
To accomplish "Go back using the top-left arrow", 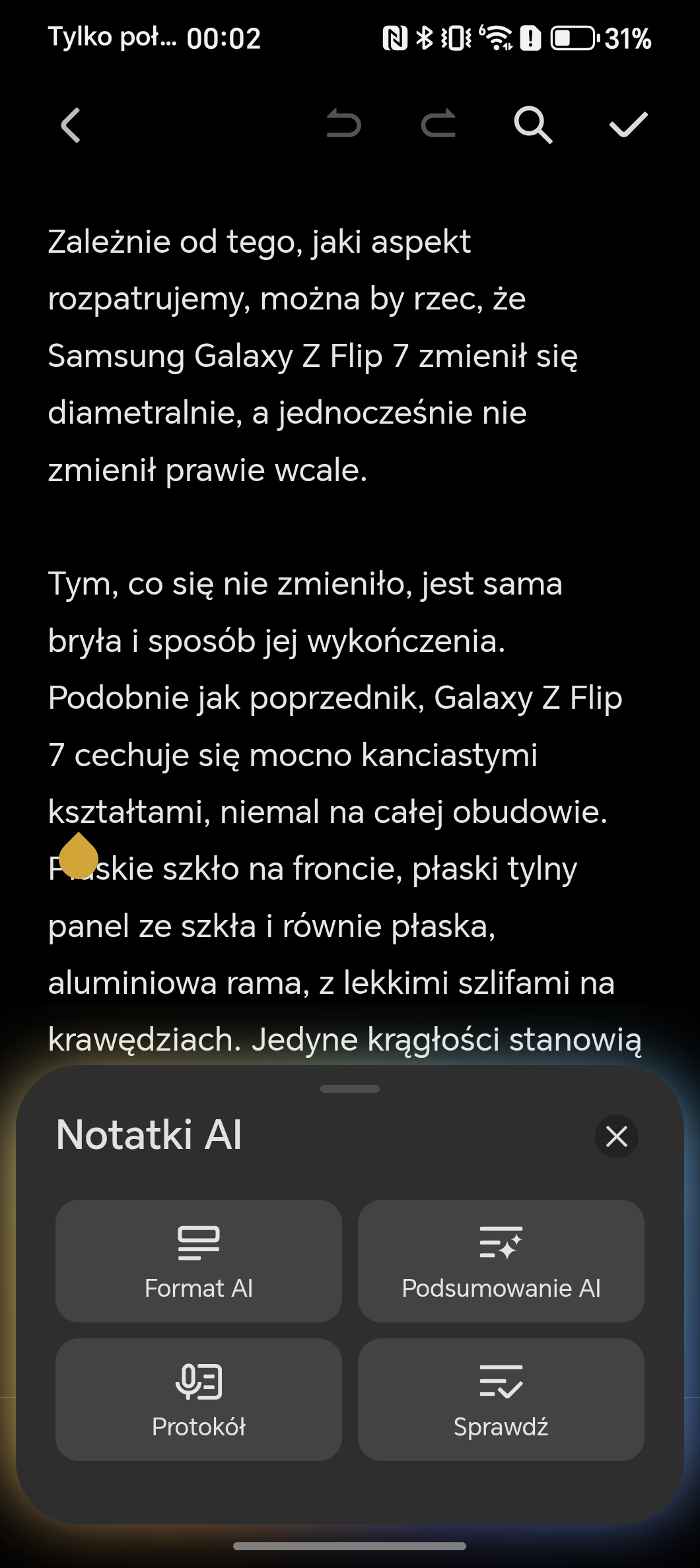I will pos(71,125).
